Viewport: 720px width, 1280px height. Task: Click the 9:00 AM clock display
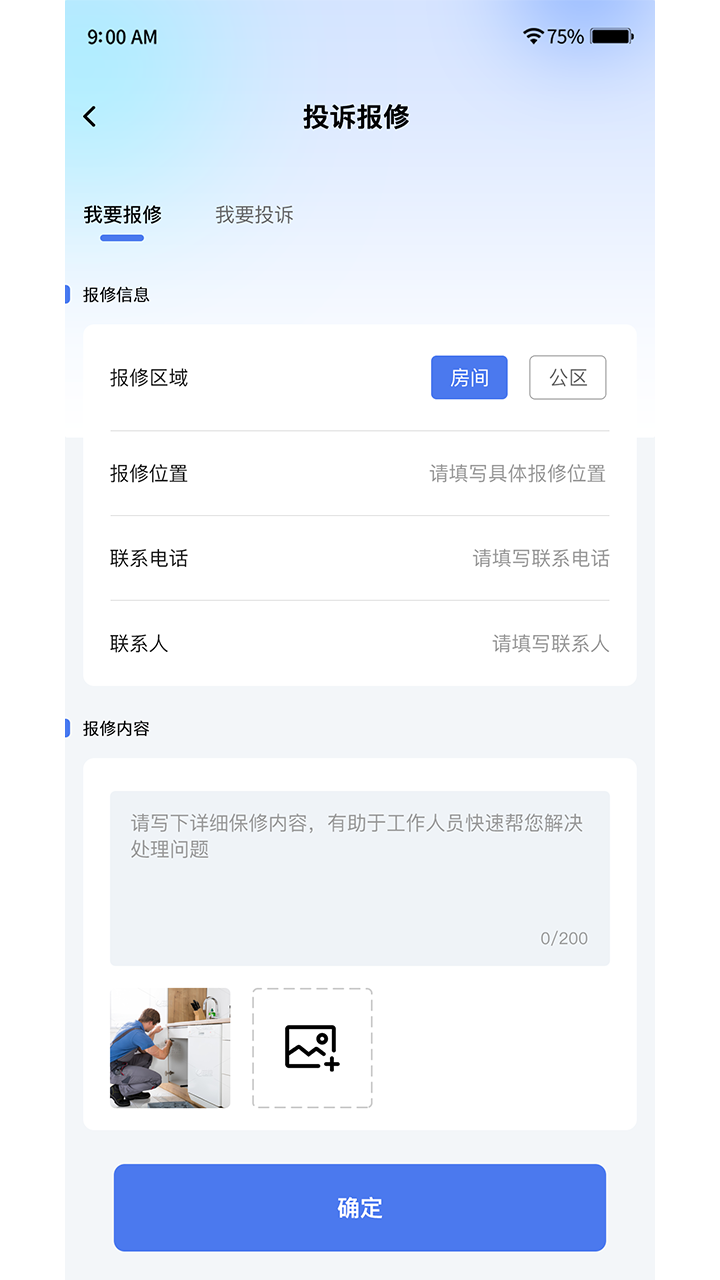(122, 36)
